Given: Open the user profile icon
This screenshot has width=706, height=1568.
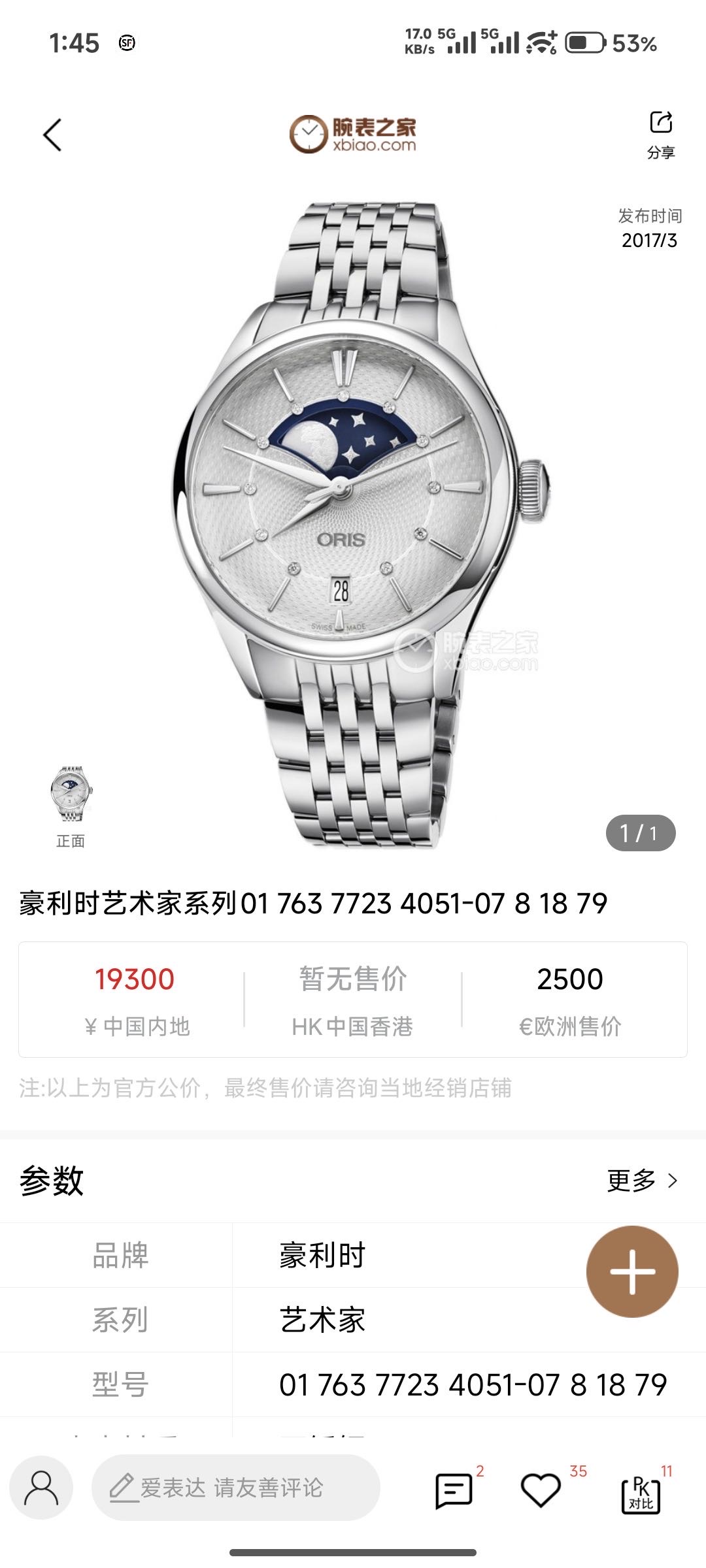Looking at the screenshot, I should coord(41,1488).
